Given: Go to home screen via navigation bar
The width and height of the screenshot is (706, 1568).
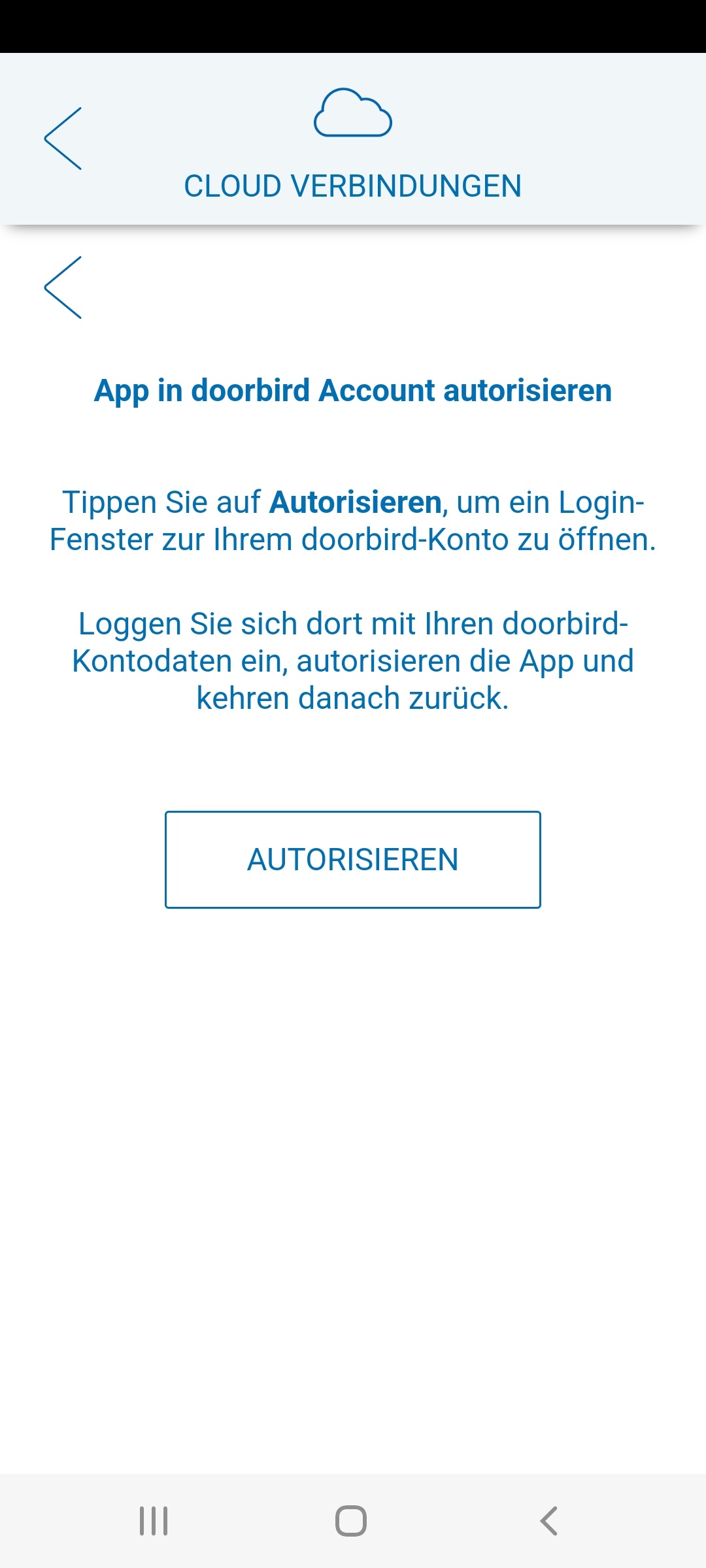Looking at the screenshot, I should [351, 1521].
